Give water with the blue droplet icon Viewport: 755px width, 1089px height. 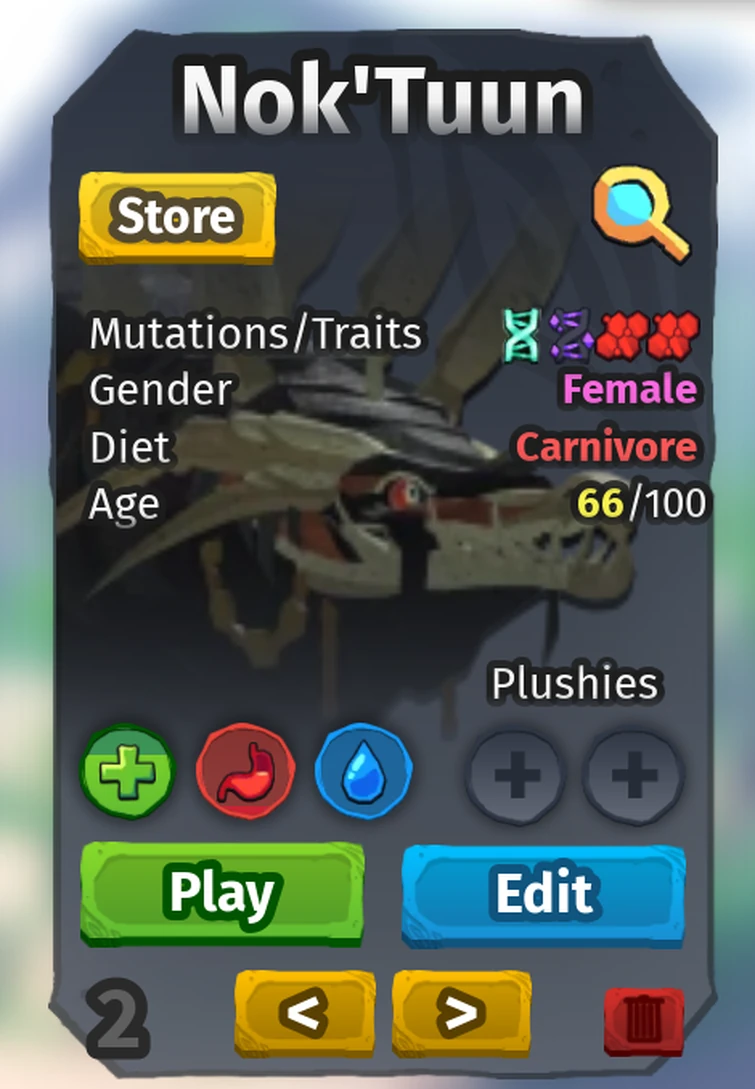[363, 772]
